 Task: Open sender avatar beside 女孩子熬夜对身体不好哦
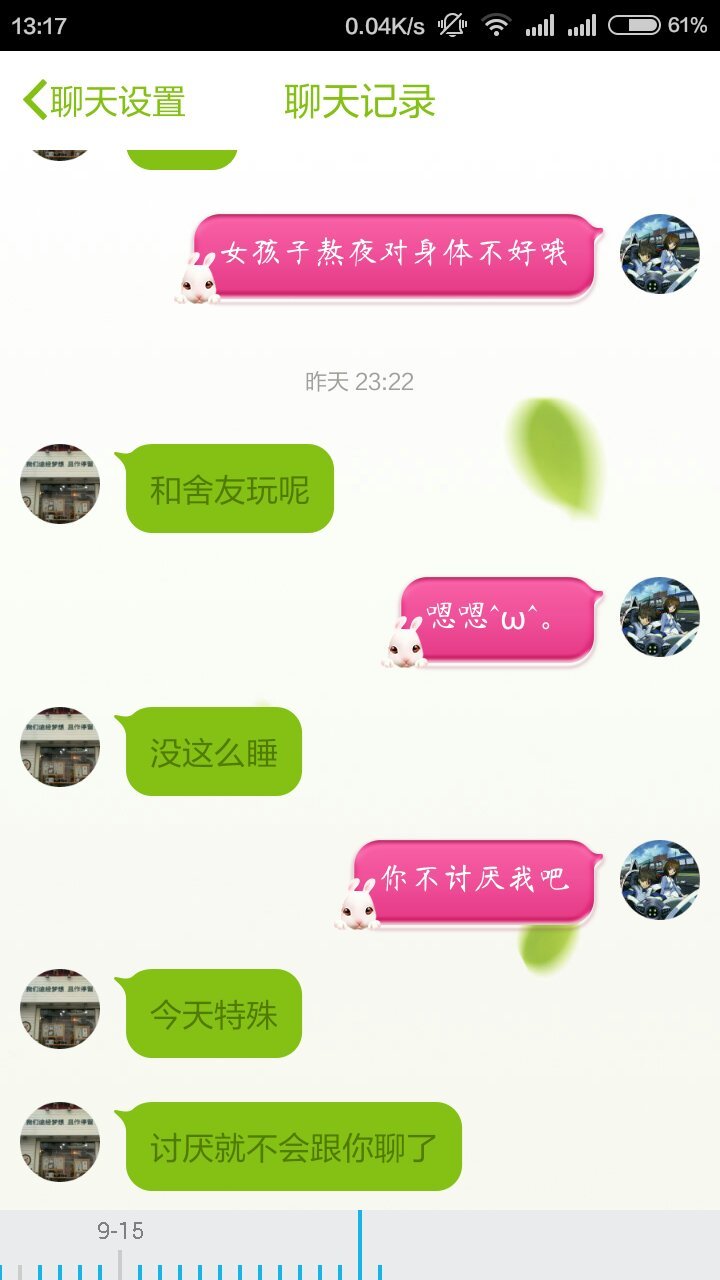(x=659, y=254)
